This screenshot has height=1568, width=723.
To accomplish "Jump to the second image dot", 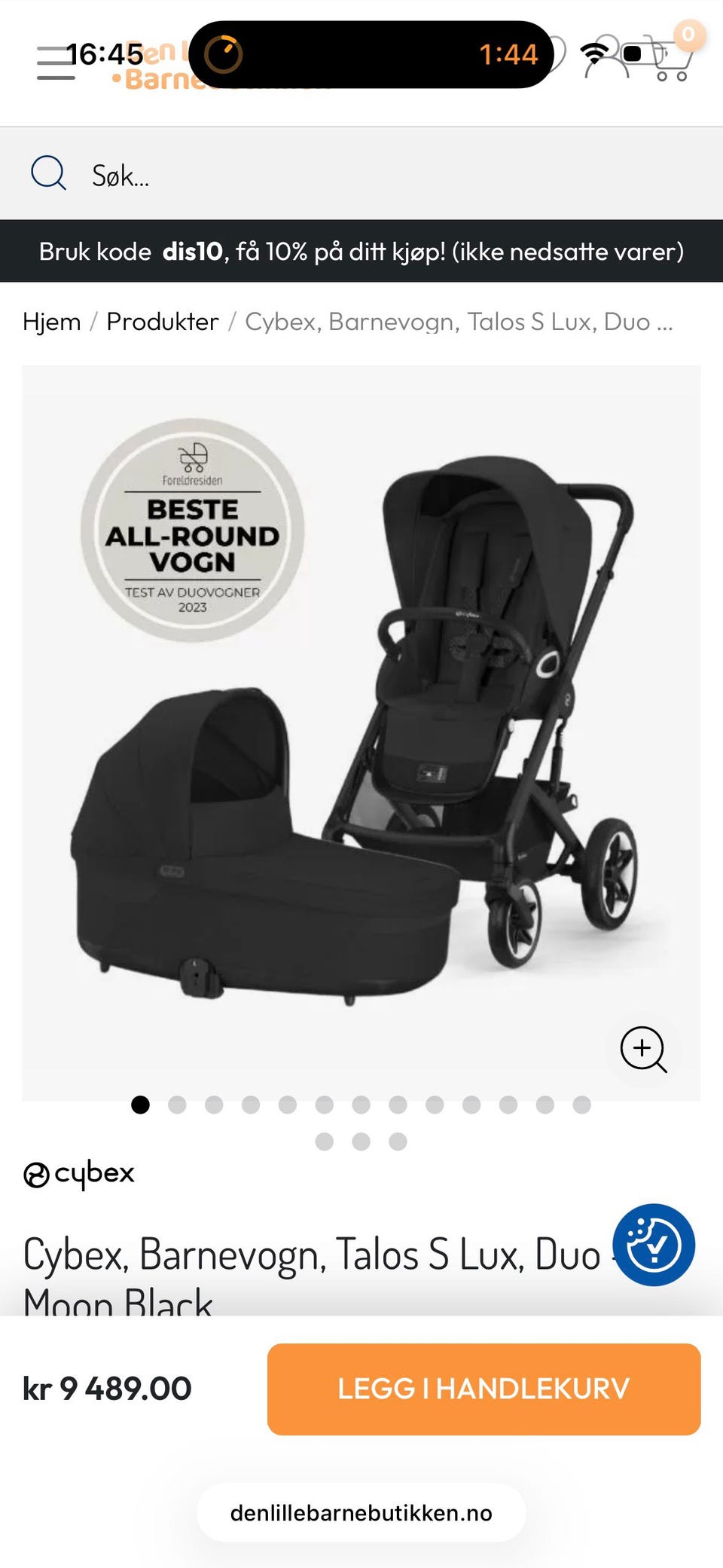I will click(177, 1105).
